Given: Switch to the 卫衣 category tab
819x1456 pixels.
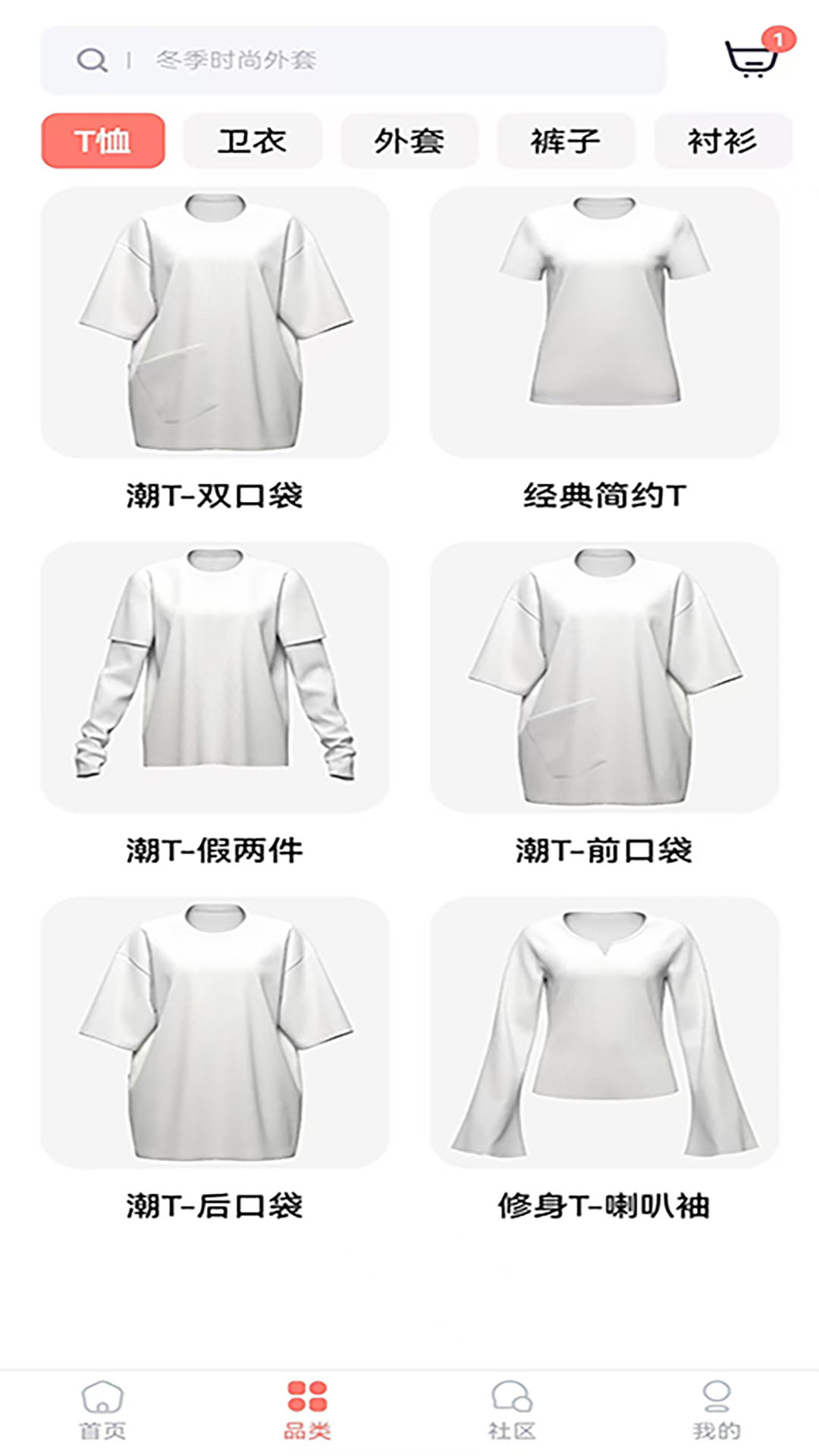Looking at the screenshot, I should click(253, 141).
